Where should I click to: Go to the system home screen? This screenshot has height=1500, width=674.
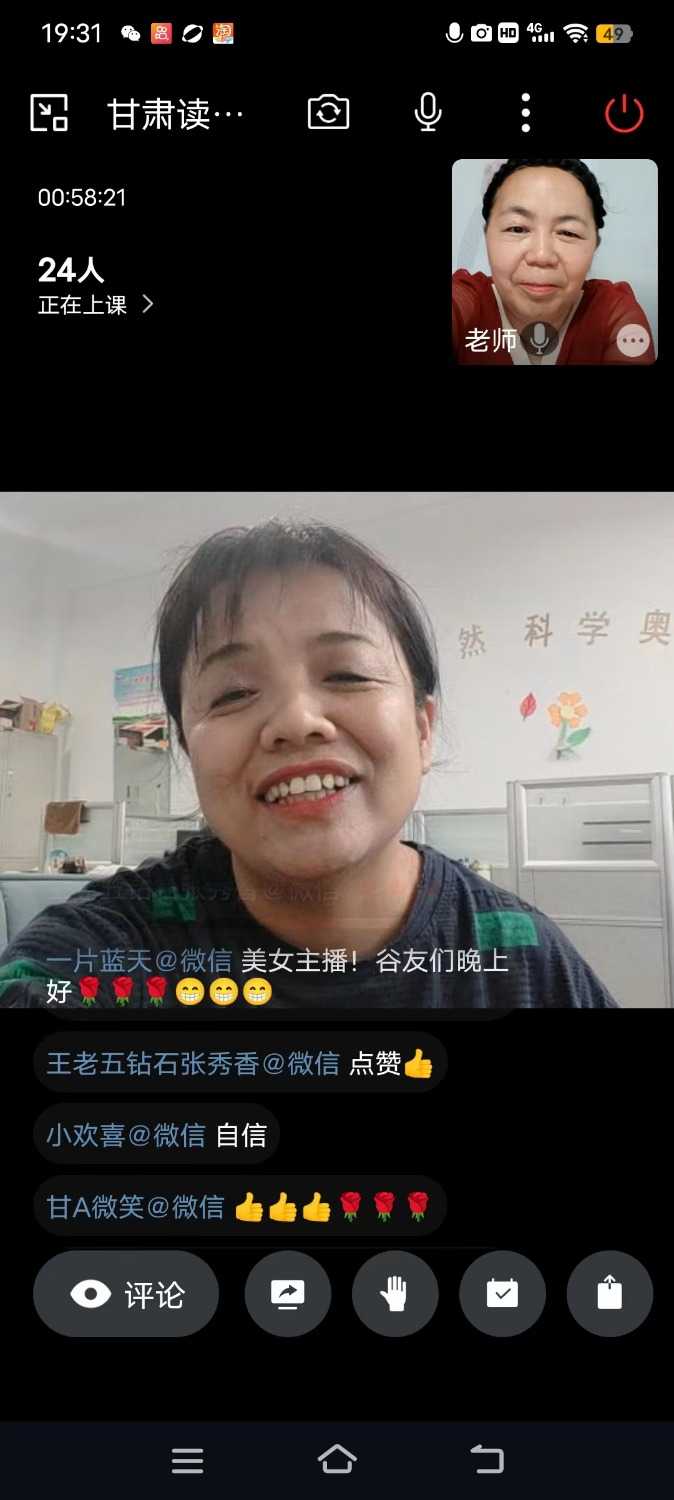click(x=337, y=1460)
